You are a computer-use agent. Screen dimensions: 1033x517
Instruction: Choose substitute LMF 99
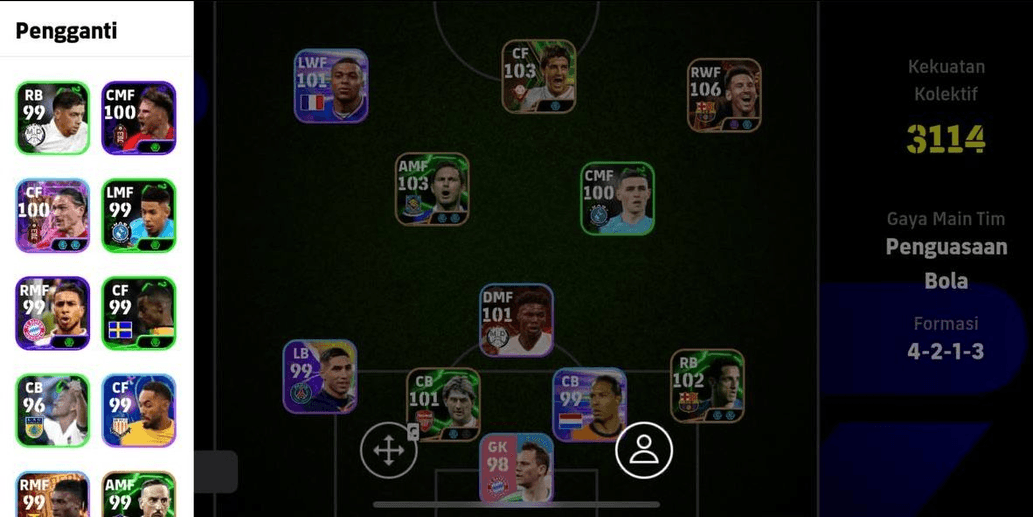(x=138, y=215)
